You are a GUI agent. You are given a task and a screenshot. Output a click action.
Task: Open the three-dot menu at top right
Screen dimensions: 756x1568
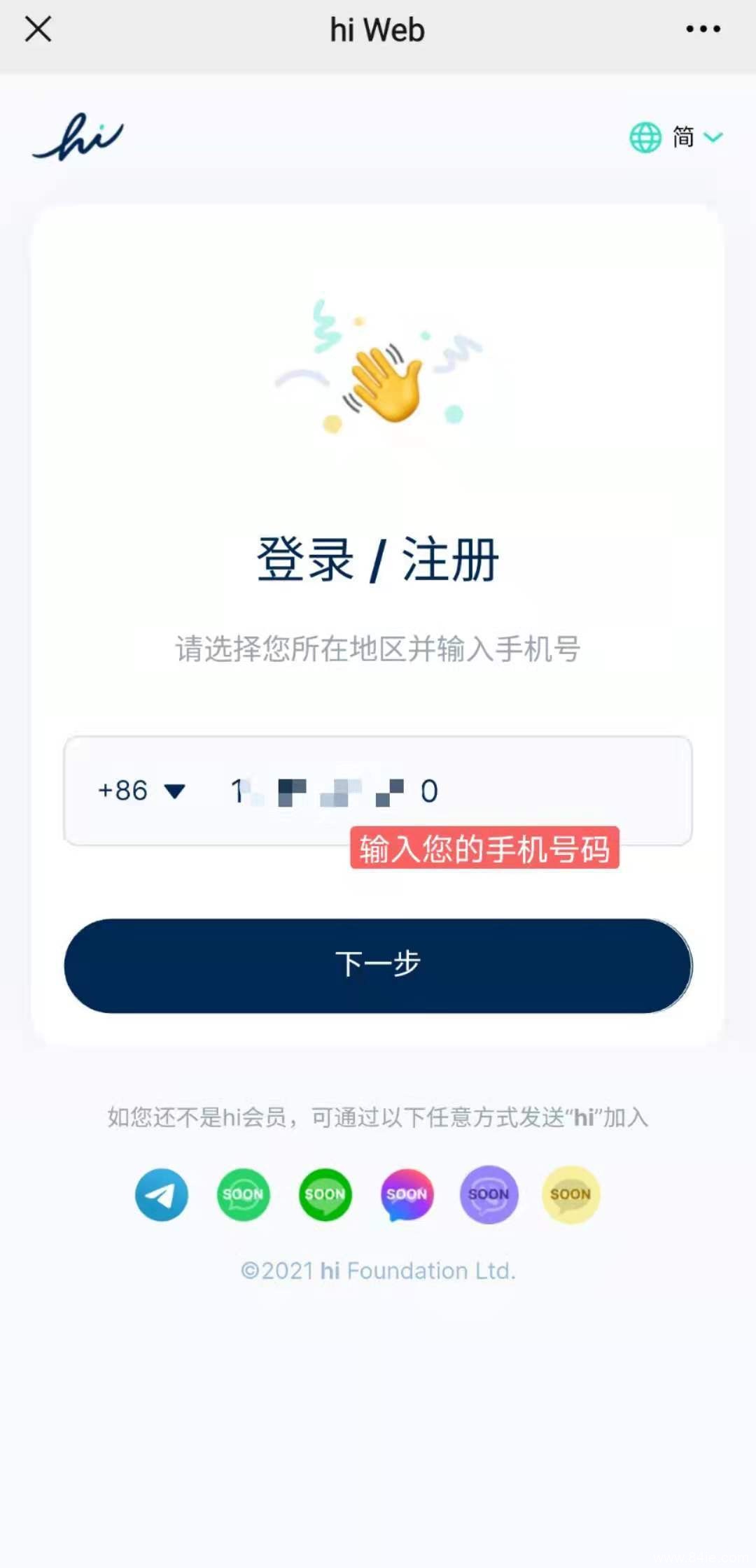(702, 29)
